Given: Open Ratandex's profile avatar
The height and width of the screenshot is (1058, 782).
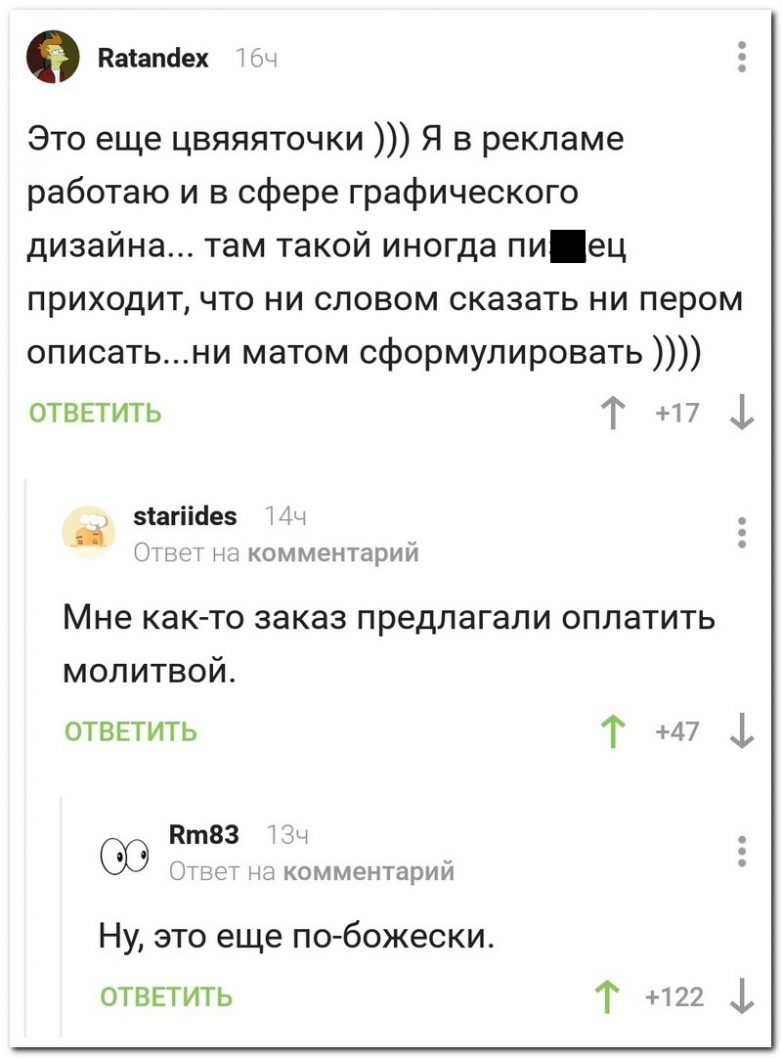Looking at the screenshot, I should click(53, 57).
